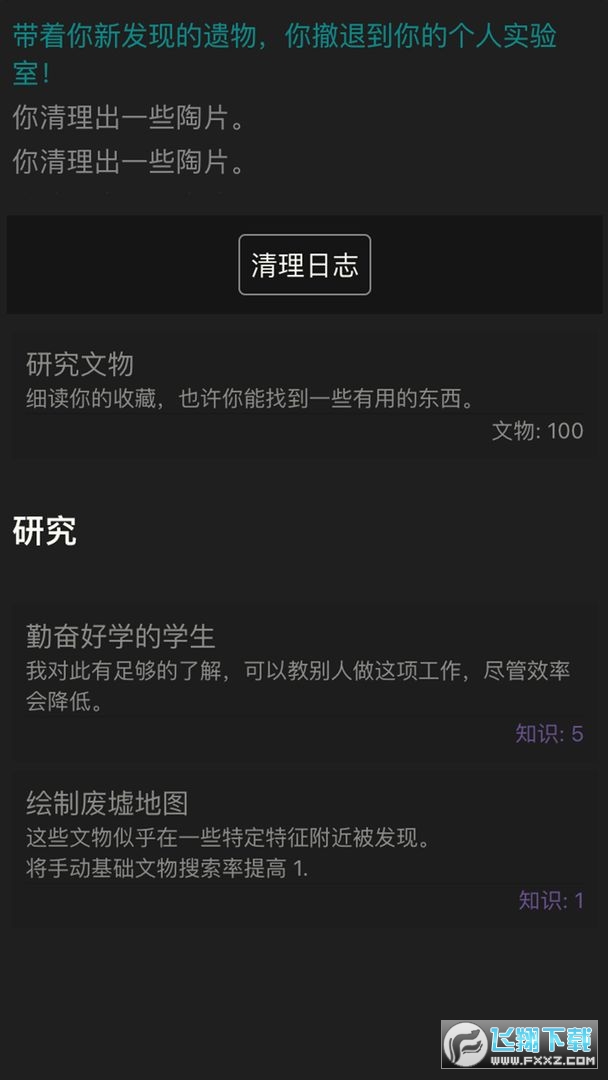Tap the 清理日志 button
The width and height of the screenshot is (608, 1080).
click(x=304, y=265)
